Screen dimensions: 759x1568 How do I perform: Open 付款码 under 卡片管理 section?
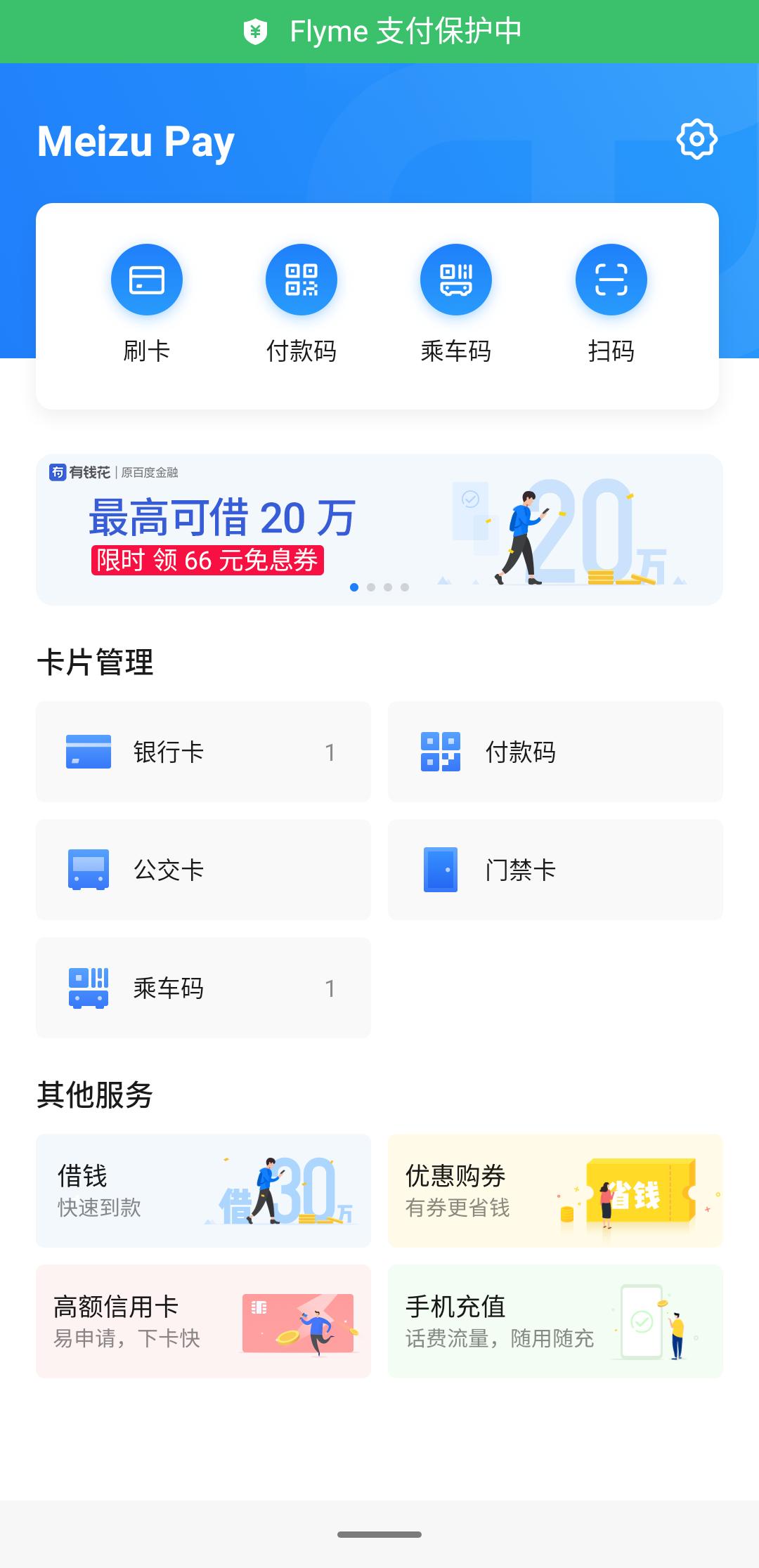554,751
